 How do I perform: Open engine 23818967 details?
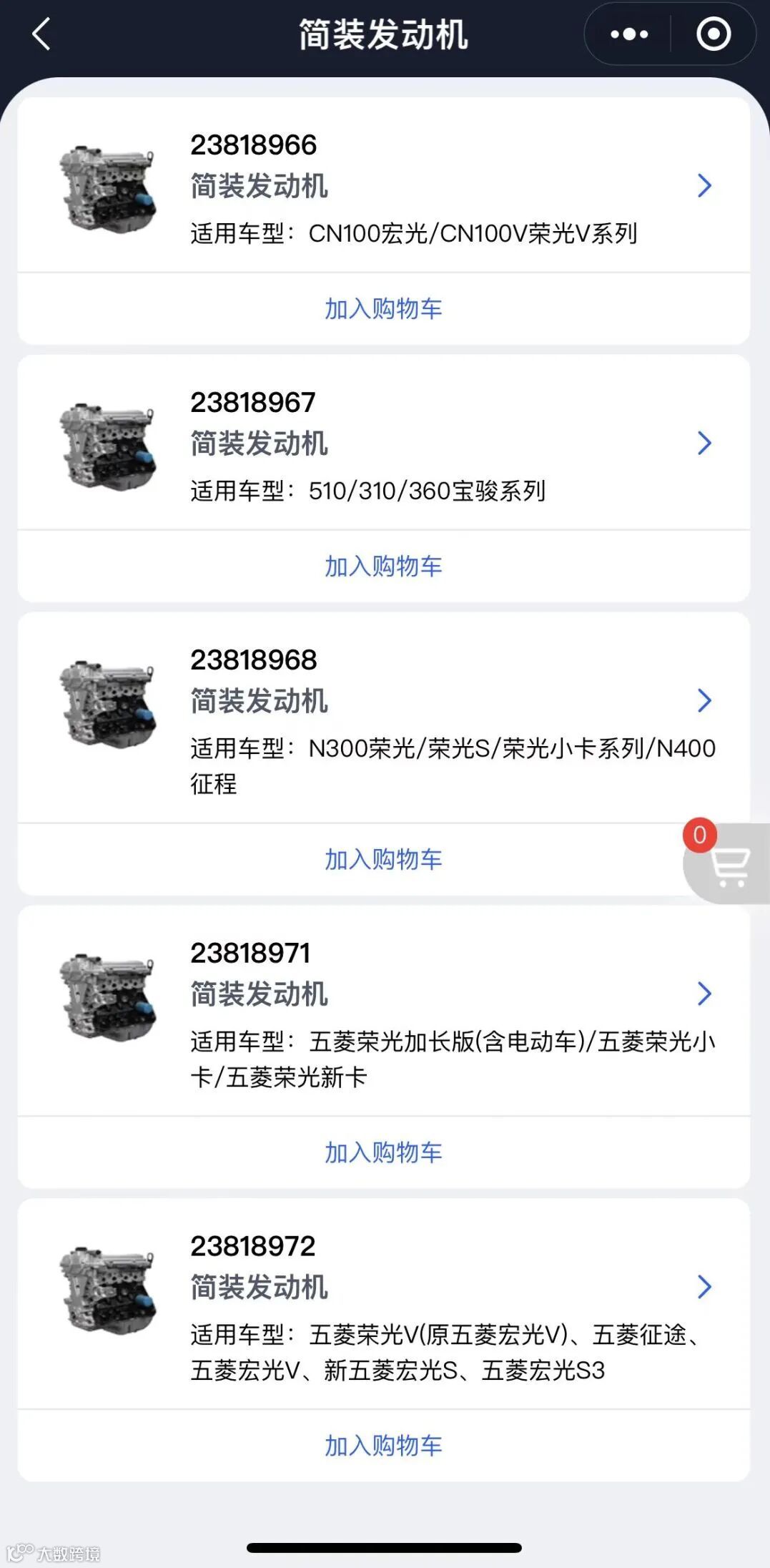click(704, 443)
